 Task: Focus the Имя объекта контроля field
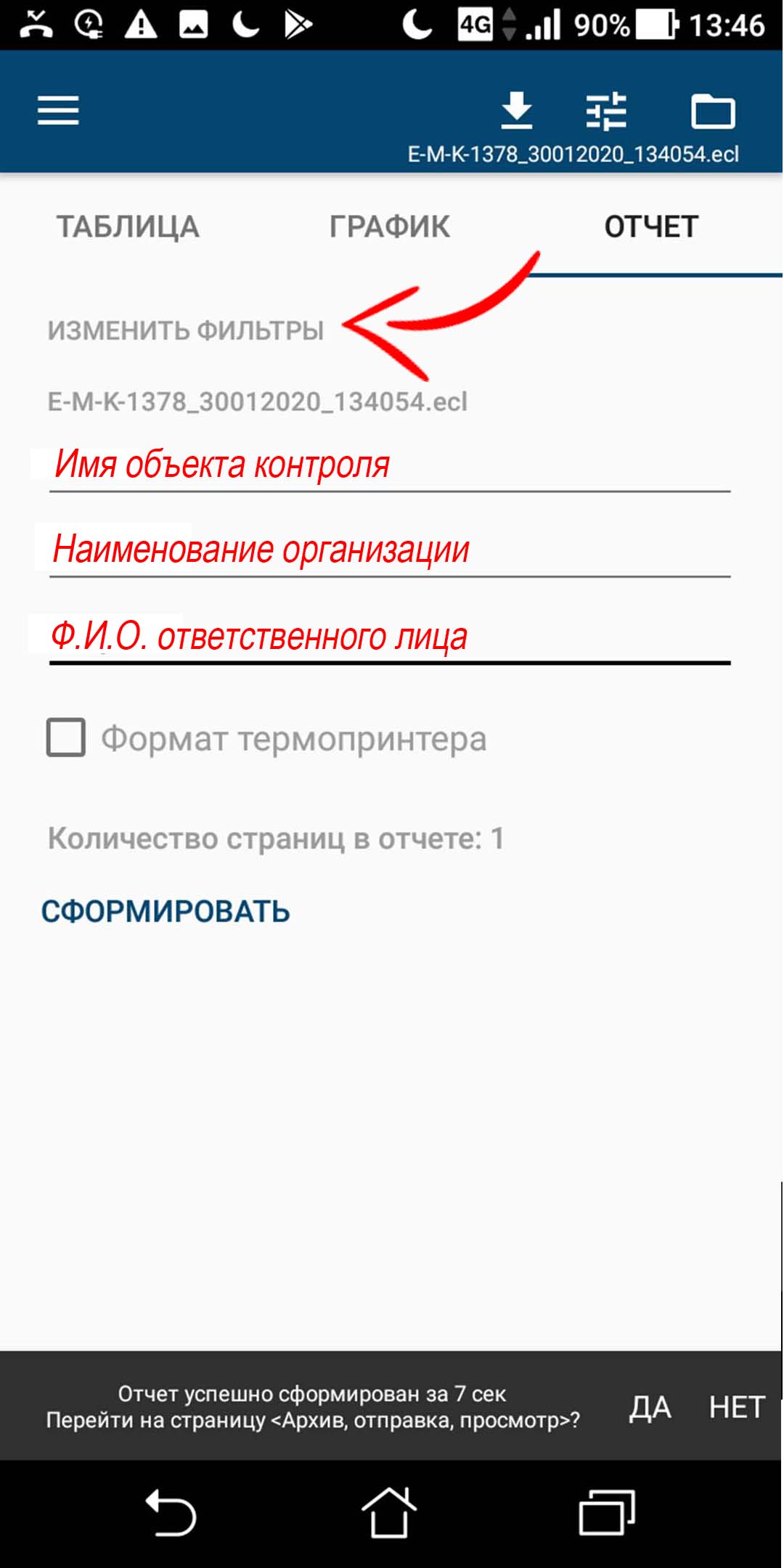pyautogui.click(x=390, y=466)
